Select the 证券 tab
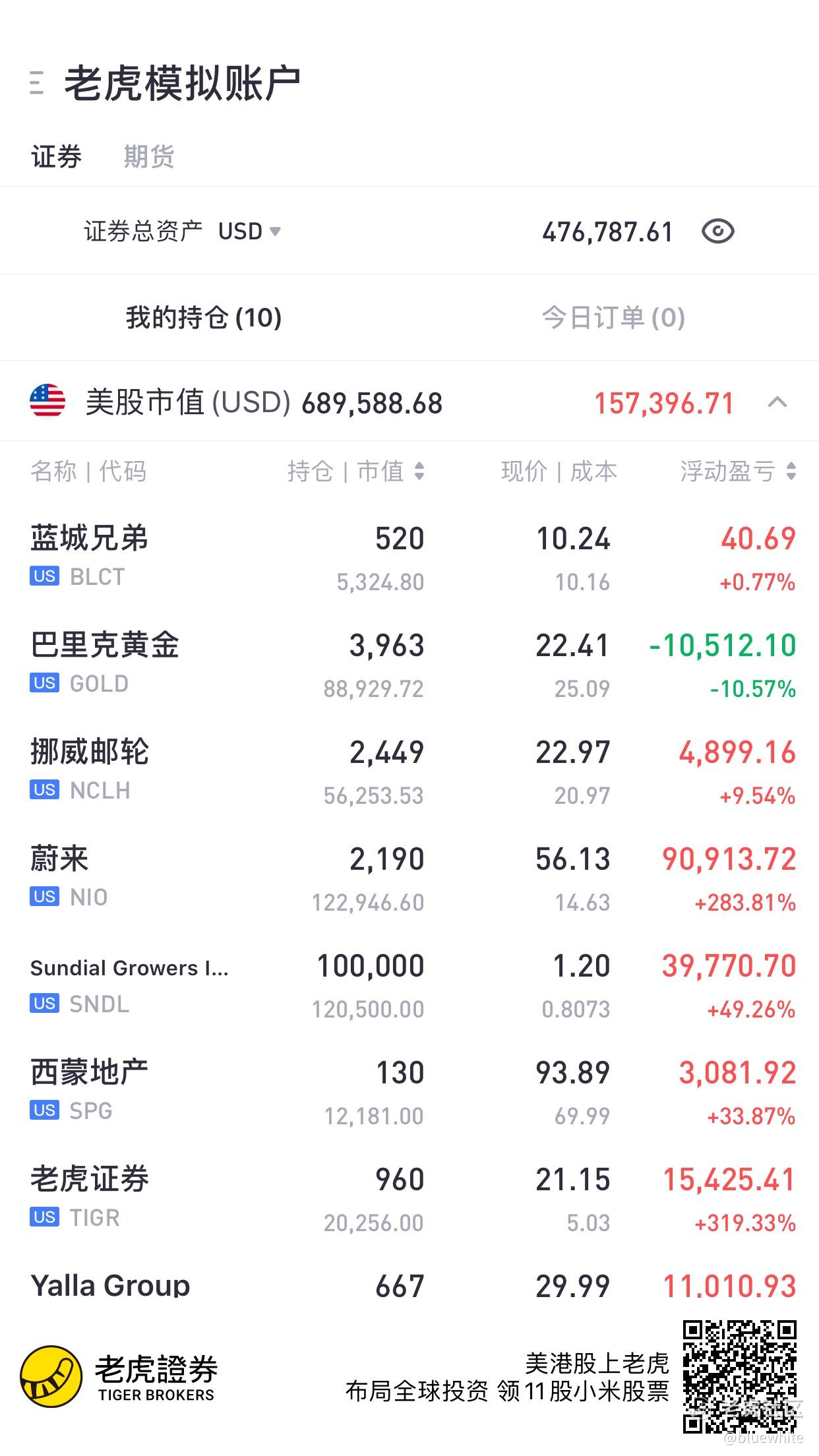819x1456 pixels. [x=56, y=157]
